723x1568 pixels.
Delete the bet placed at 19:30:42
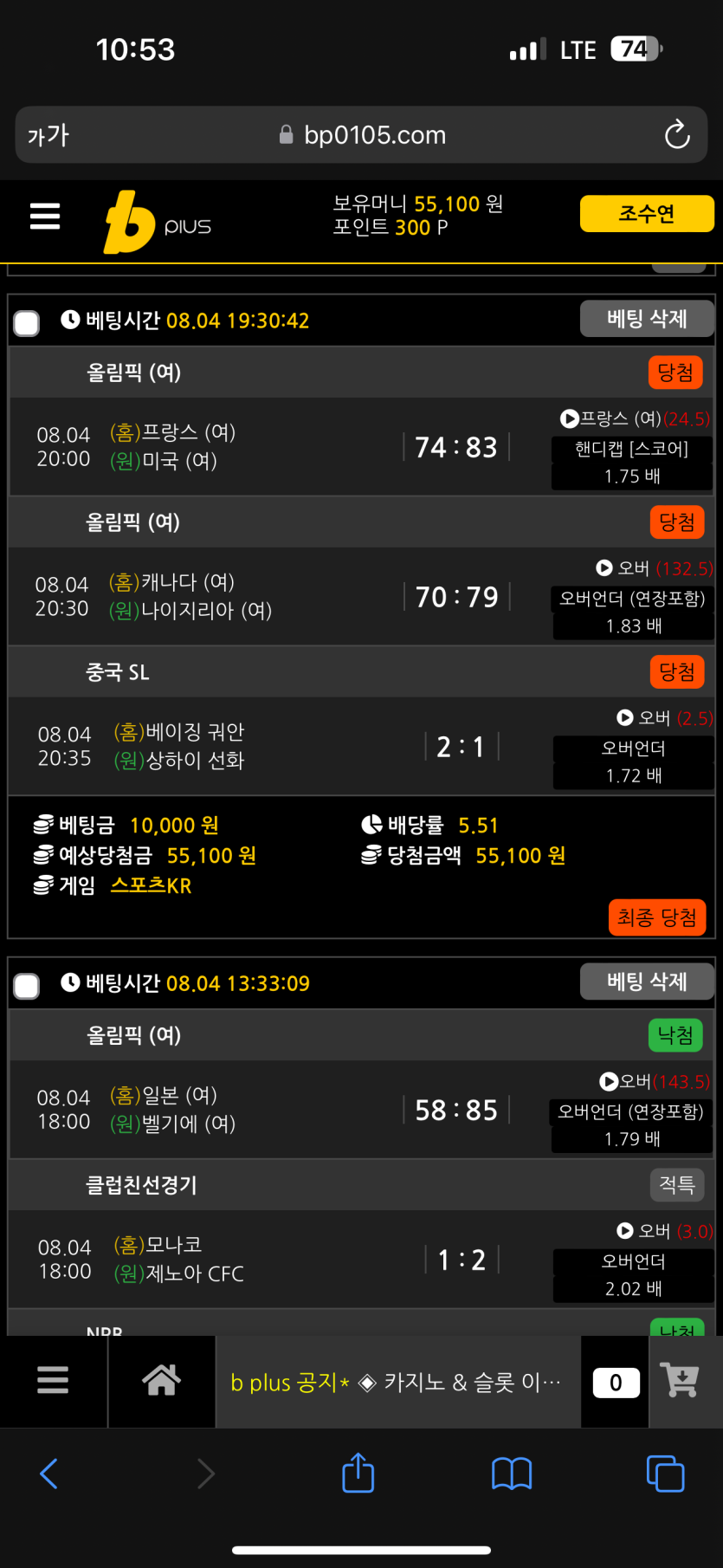(x=647, y=319)
